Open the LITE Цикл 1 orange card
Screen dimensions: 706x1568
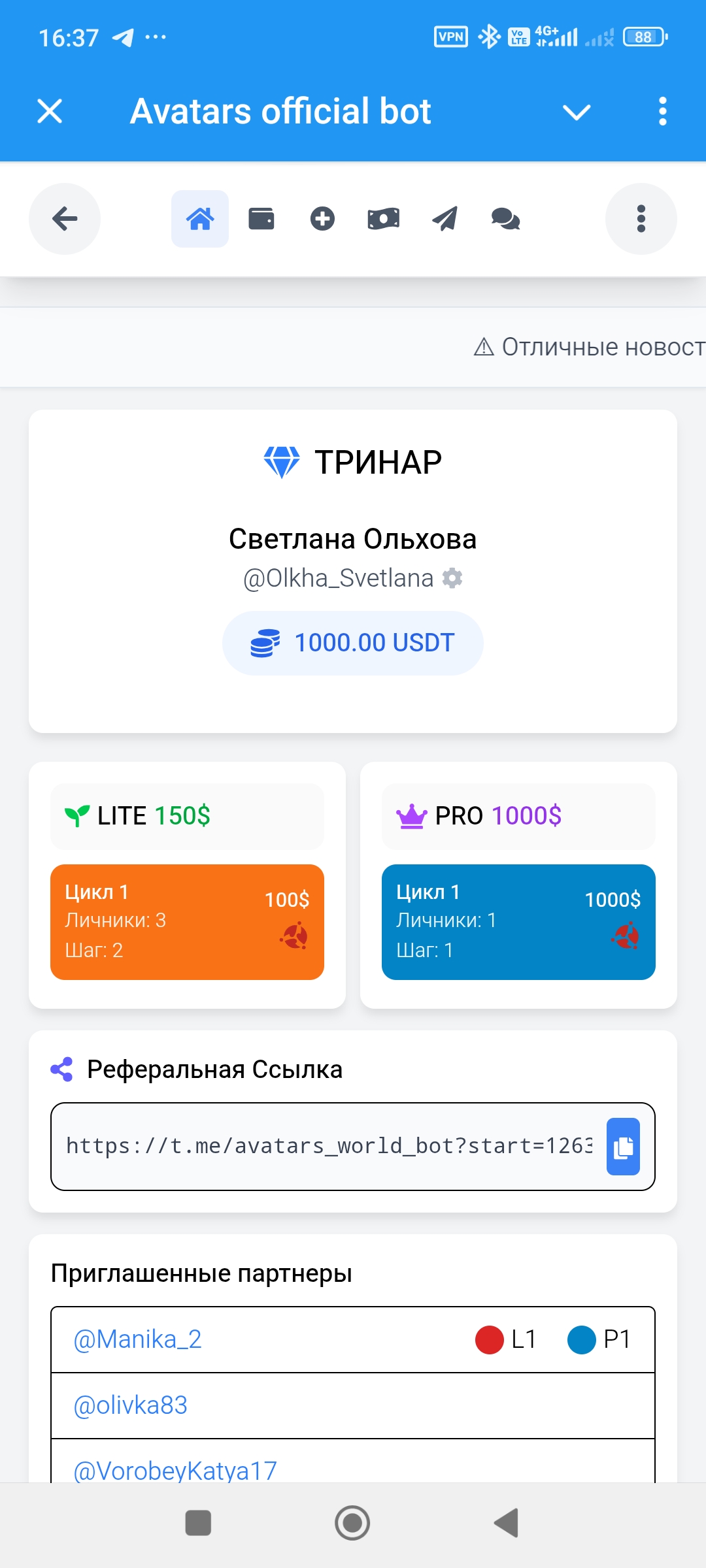coord(187,922)
